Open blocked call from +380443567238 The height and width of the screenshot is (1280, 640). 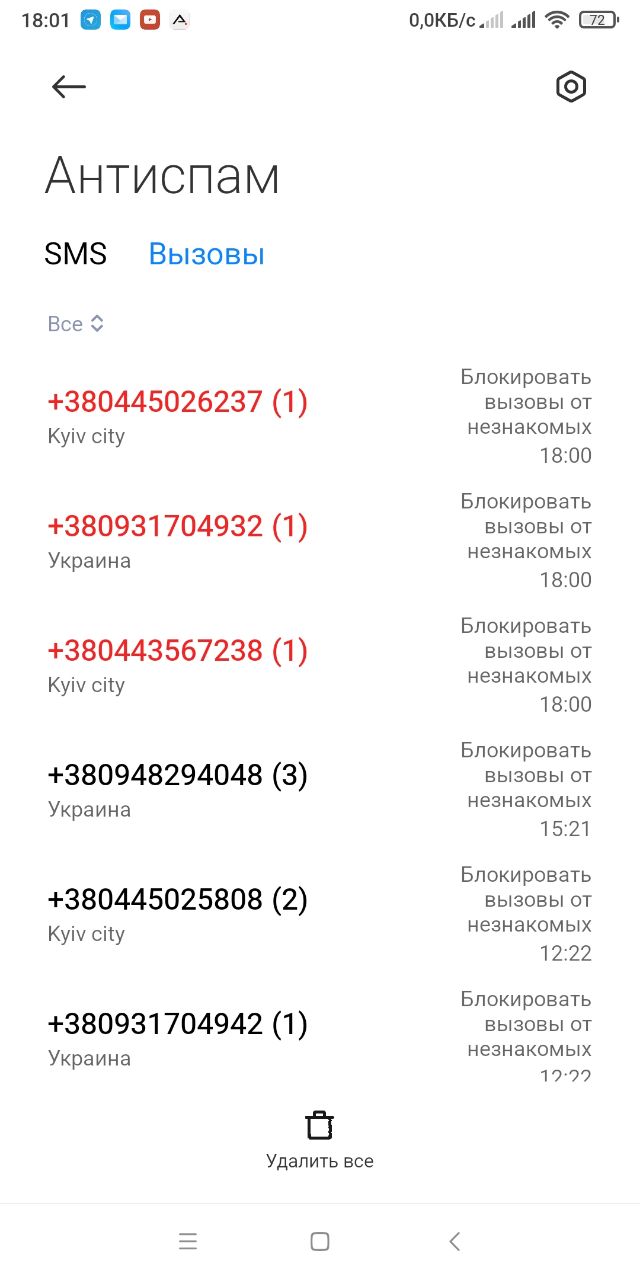pyautogui.click(x=320, y=665)
